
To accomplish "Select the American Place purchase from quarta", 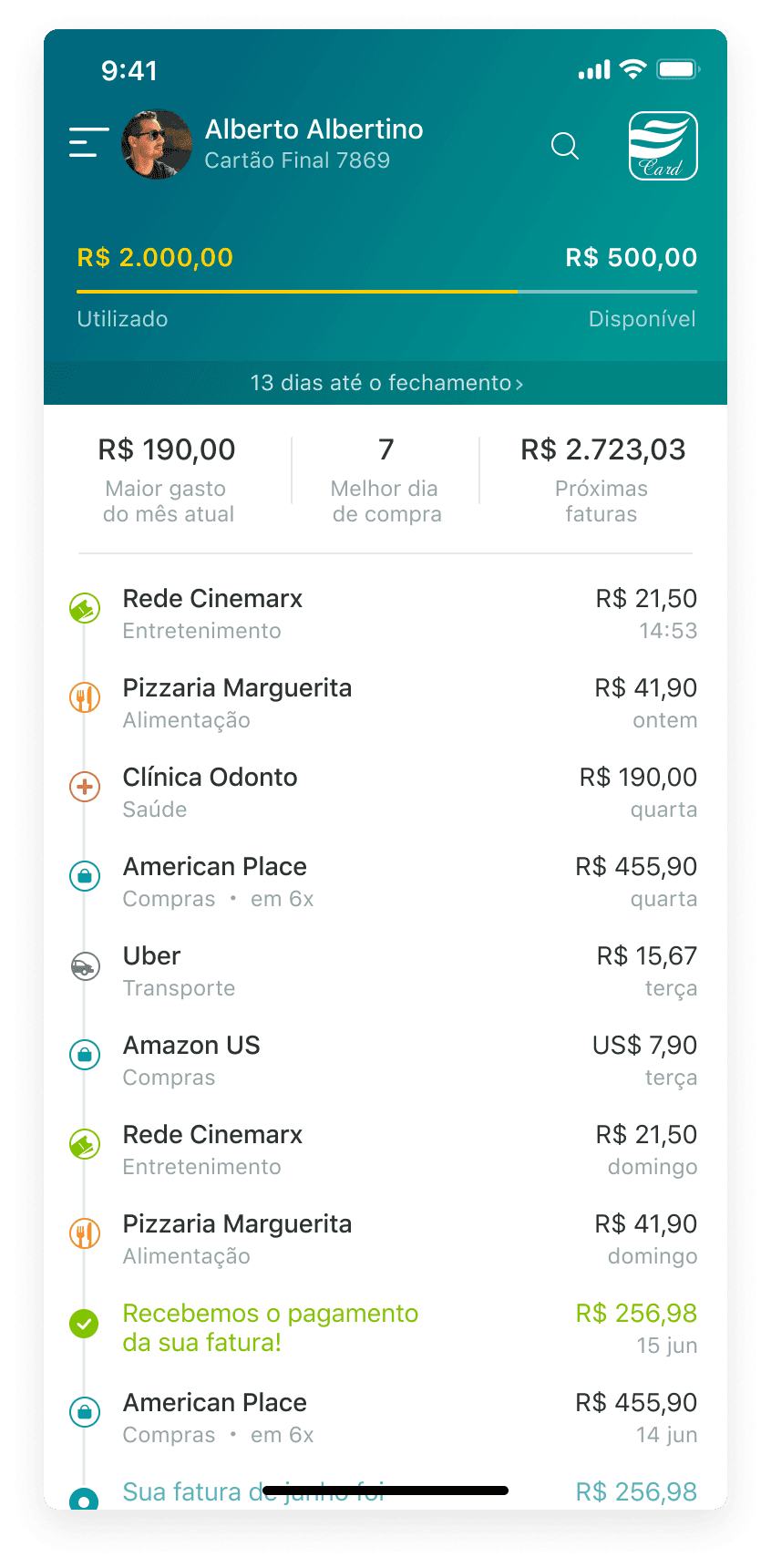I will pos(385,882).
